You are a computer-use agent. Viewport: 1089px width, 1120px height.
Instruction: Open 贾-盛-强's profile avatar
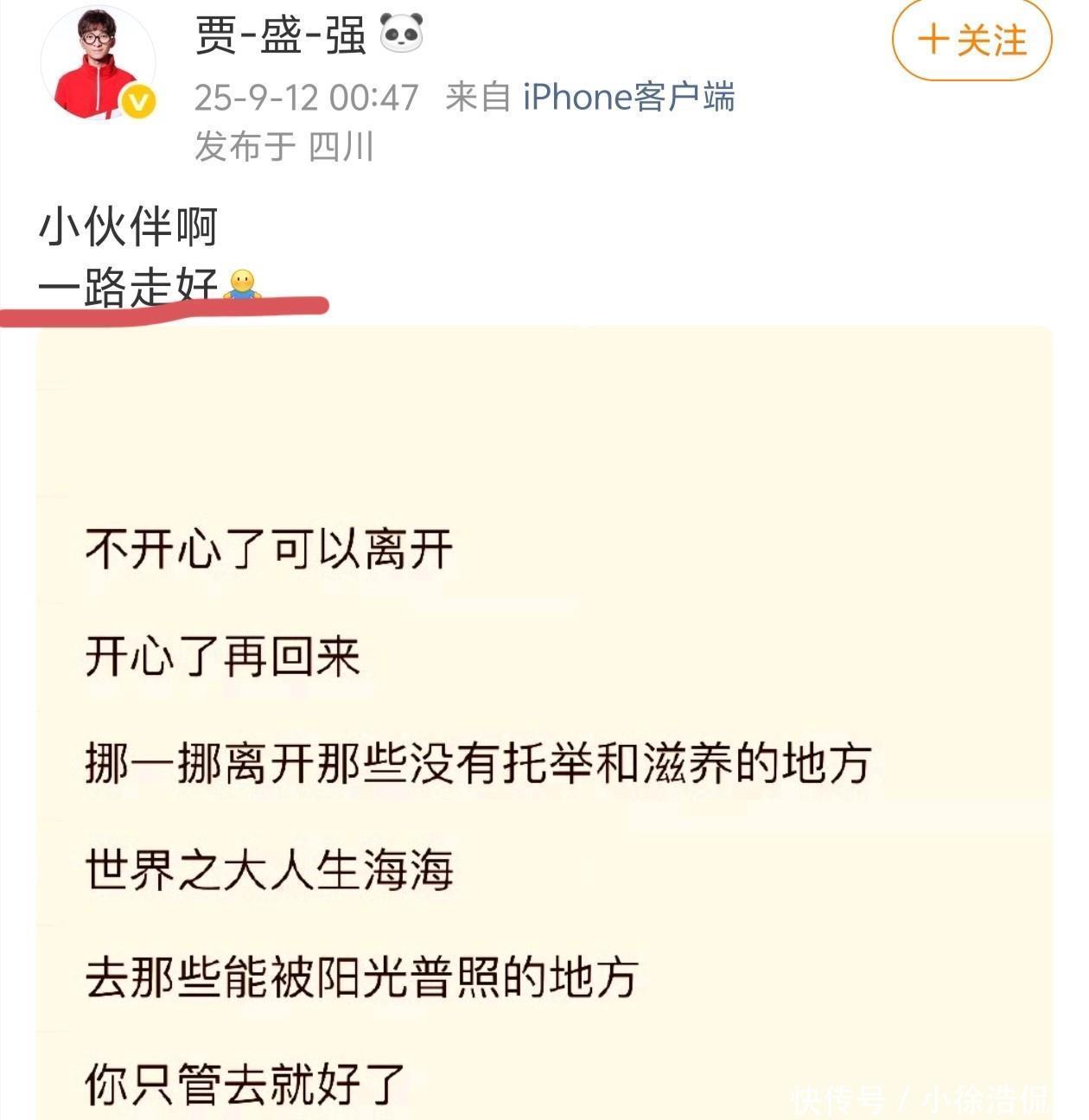click(98, 65)
